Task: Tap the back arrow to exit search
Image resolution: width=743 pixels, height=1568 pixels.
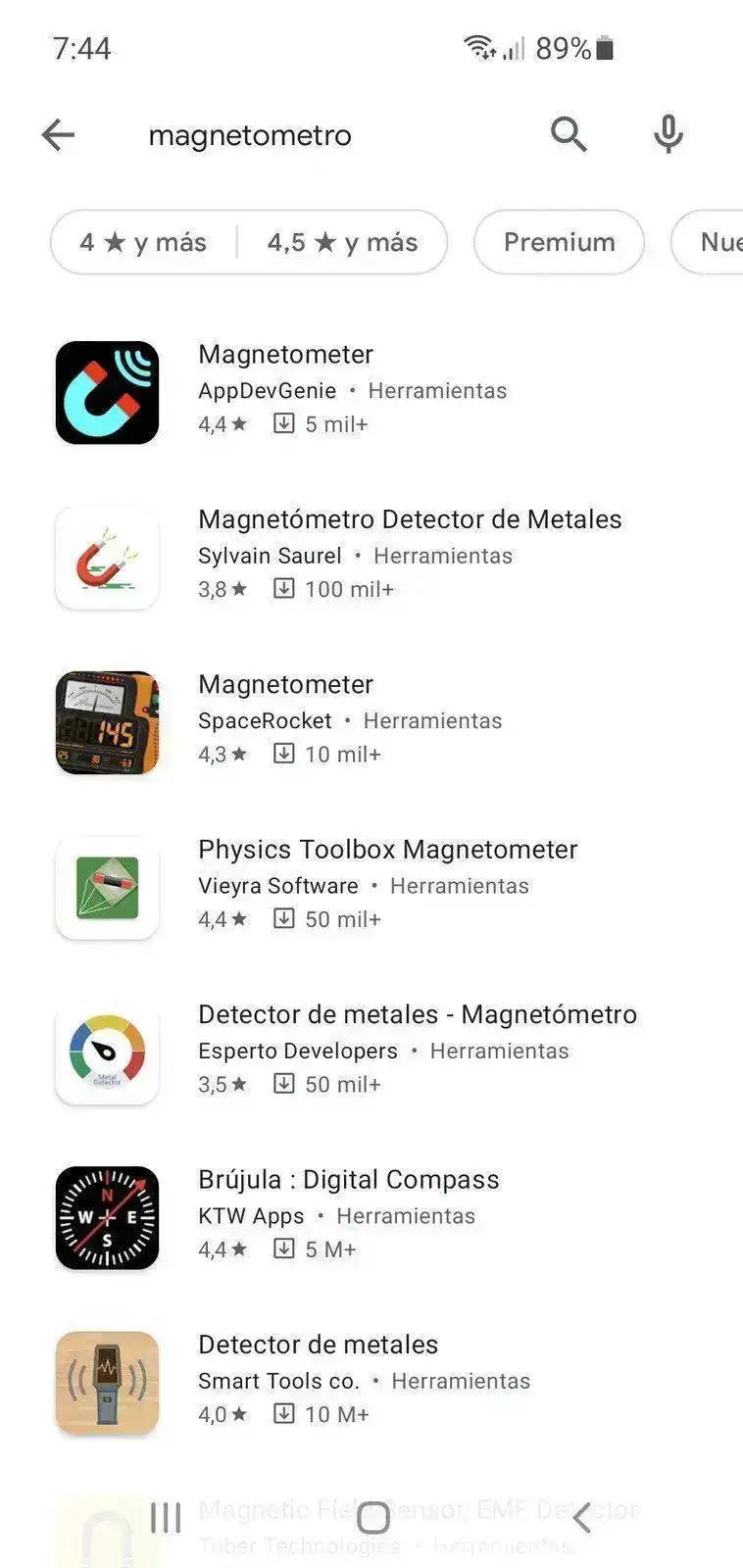Action: [x=58, y=135]
